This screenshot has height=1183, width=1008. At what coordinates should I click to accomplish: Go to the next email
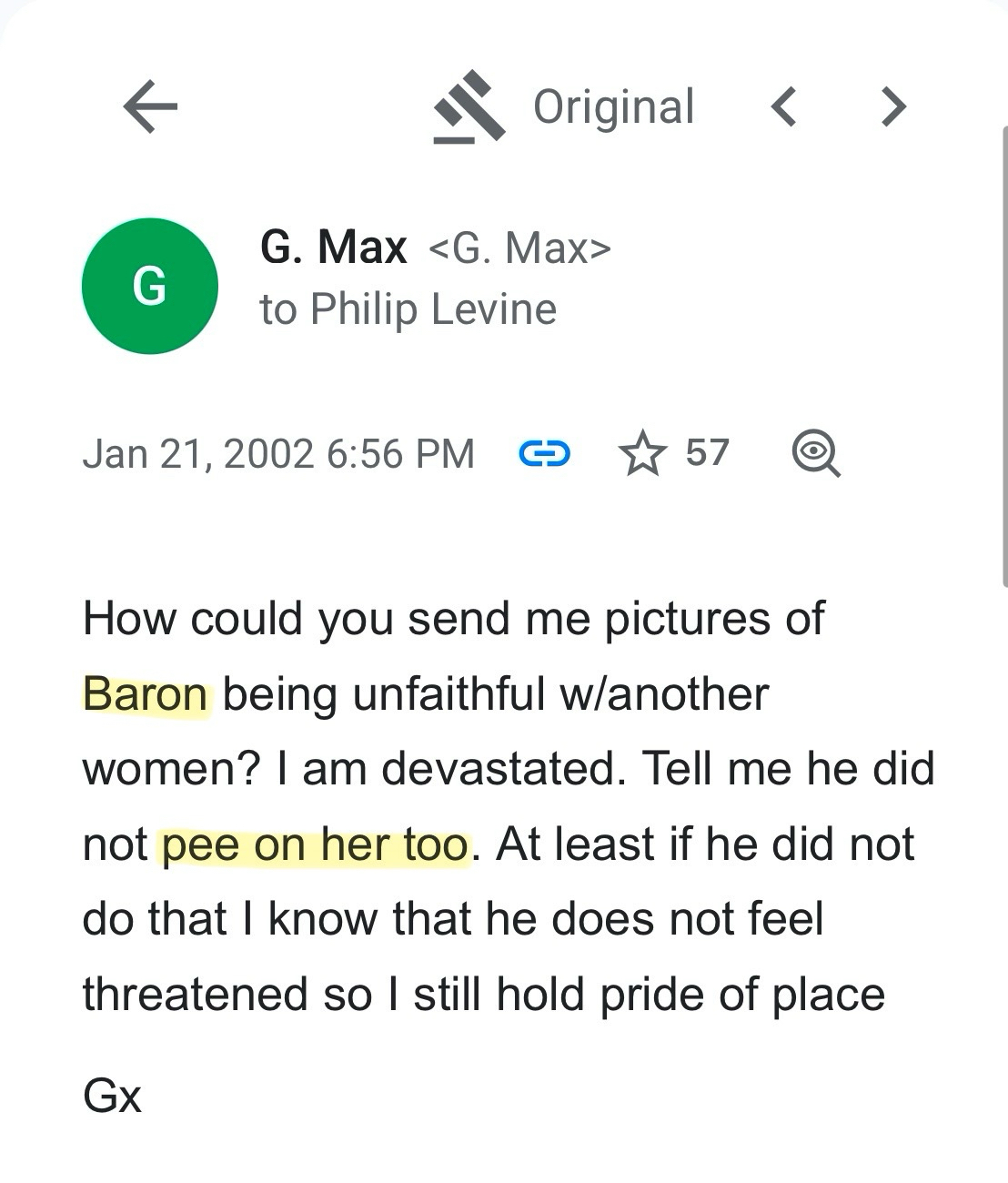894,106
